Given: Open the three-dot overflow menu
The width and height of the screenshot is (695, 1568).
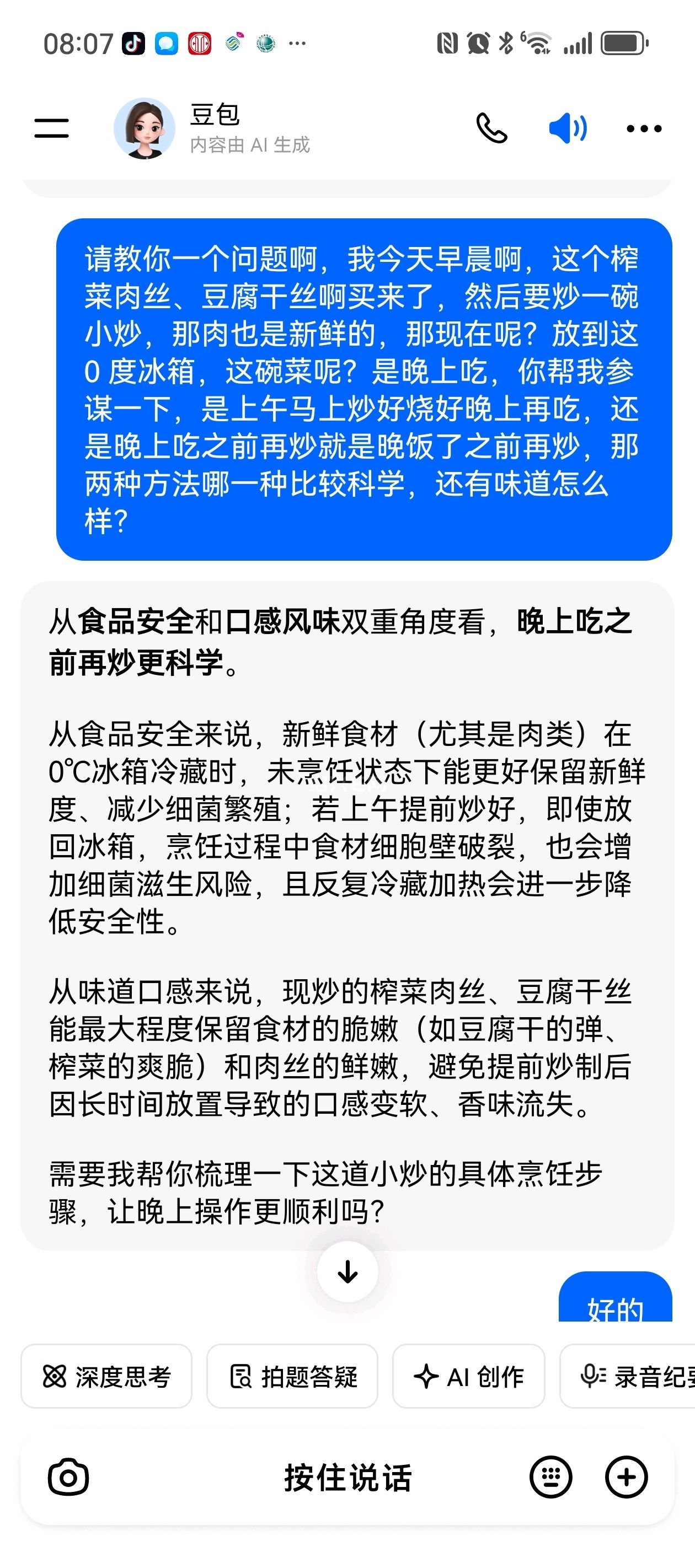Looking at the screenshot, I should click(x=644, y=128).
